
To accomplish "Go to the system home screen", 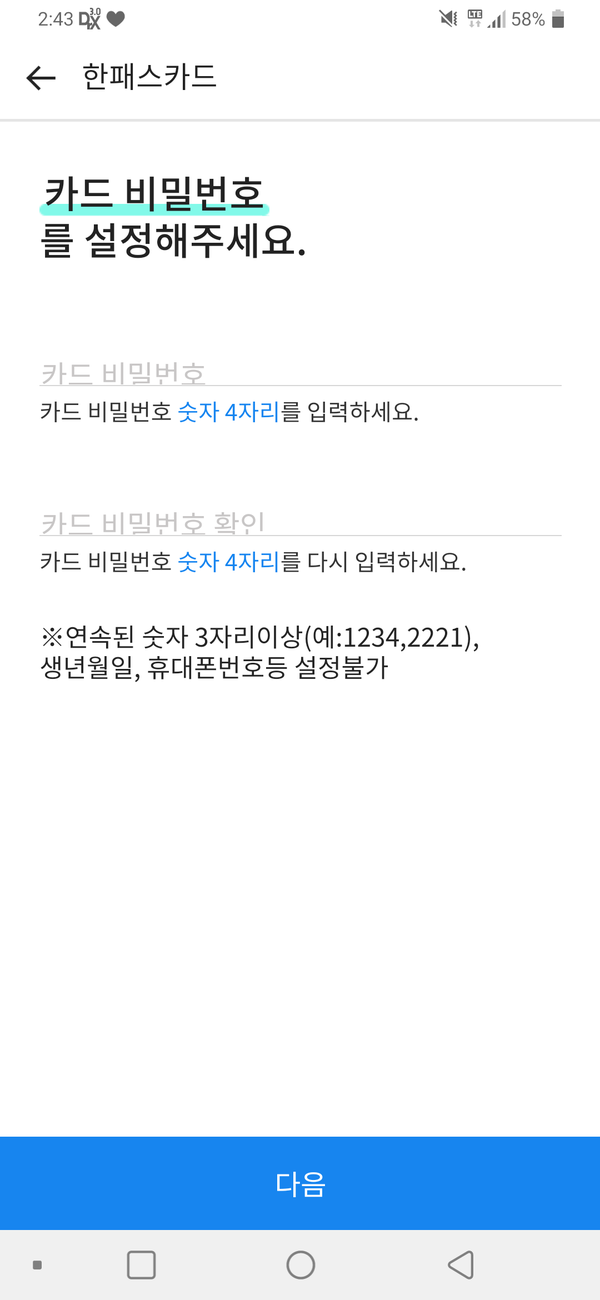I will click(x=300, y=1265).
